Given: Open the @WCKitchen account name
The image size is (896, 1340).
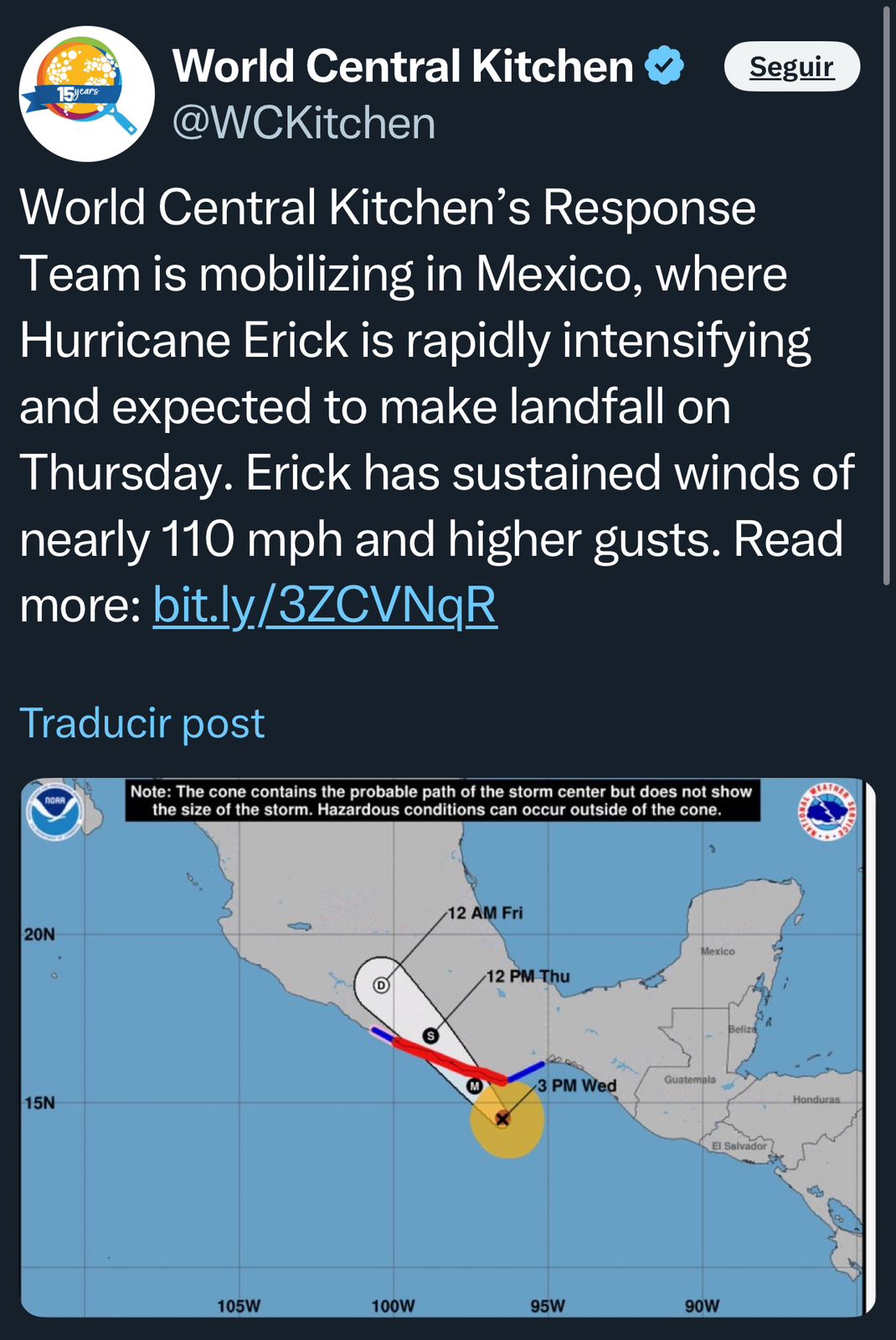Looking at the screenshot, I should [303, 123].
